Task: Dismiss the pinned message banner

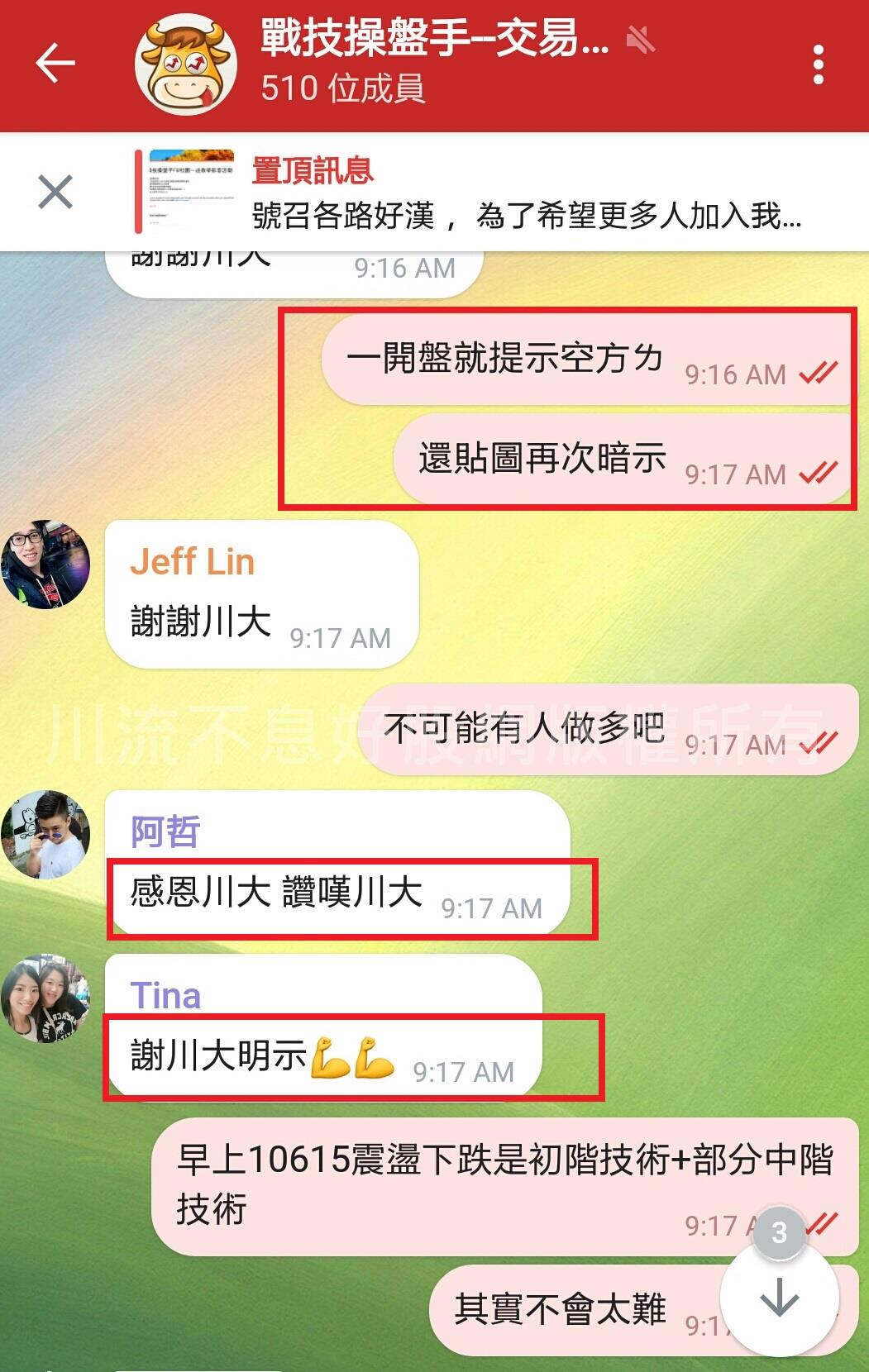Action: (x=55, y=193)
